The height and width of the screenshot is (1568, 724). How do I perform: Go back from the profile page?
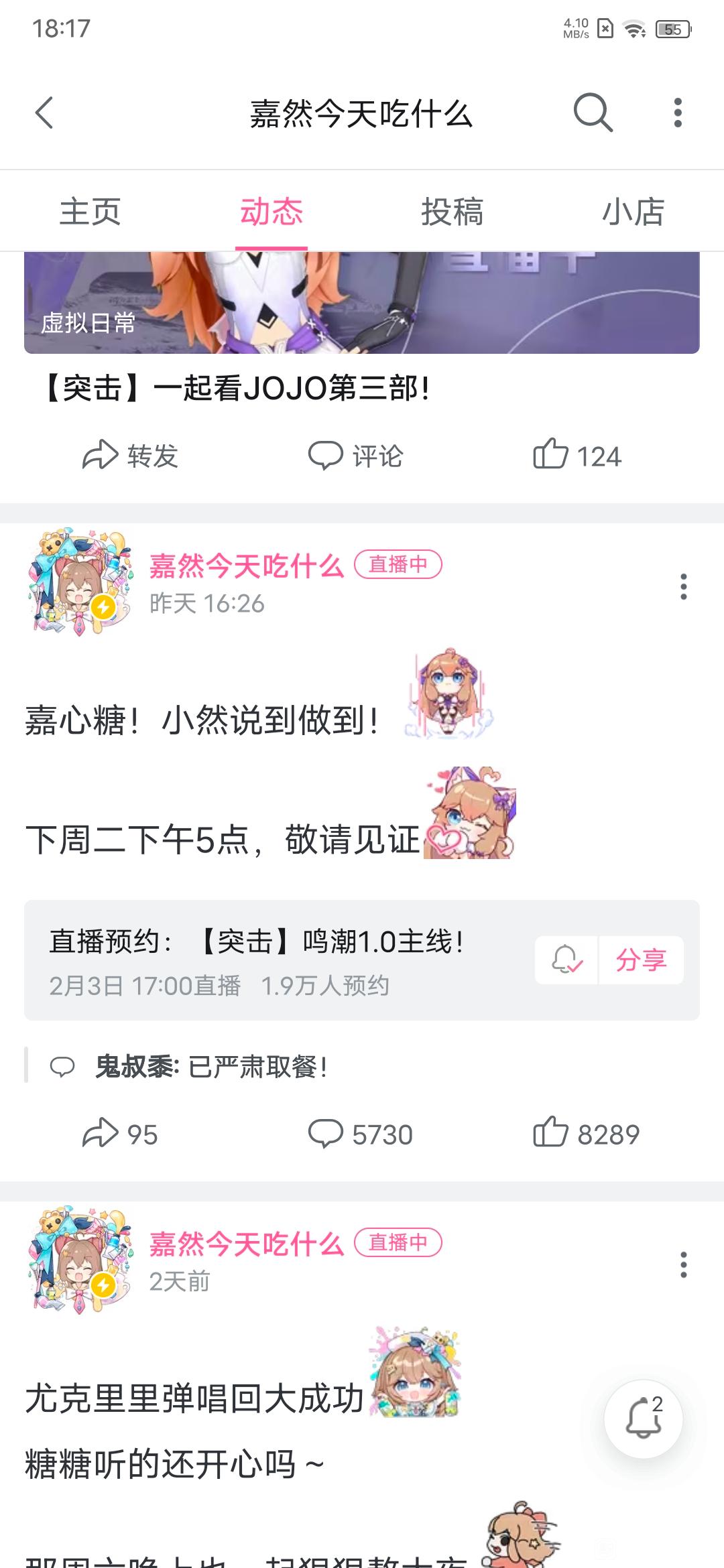[44, 113]
